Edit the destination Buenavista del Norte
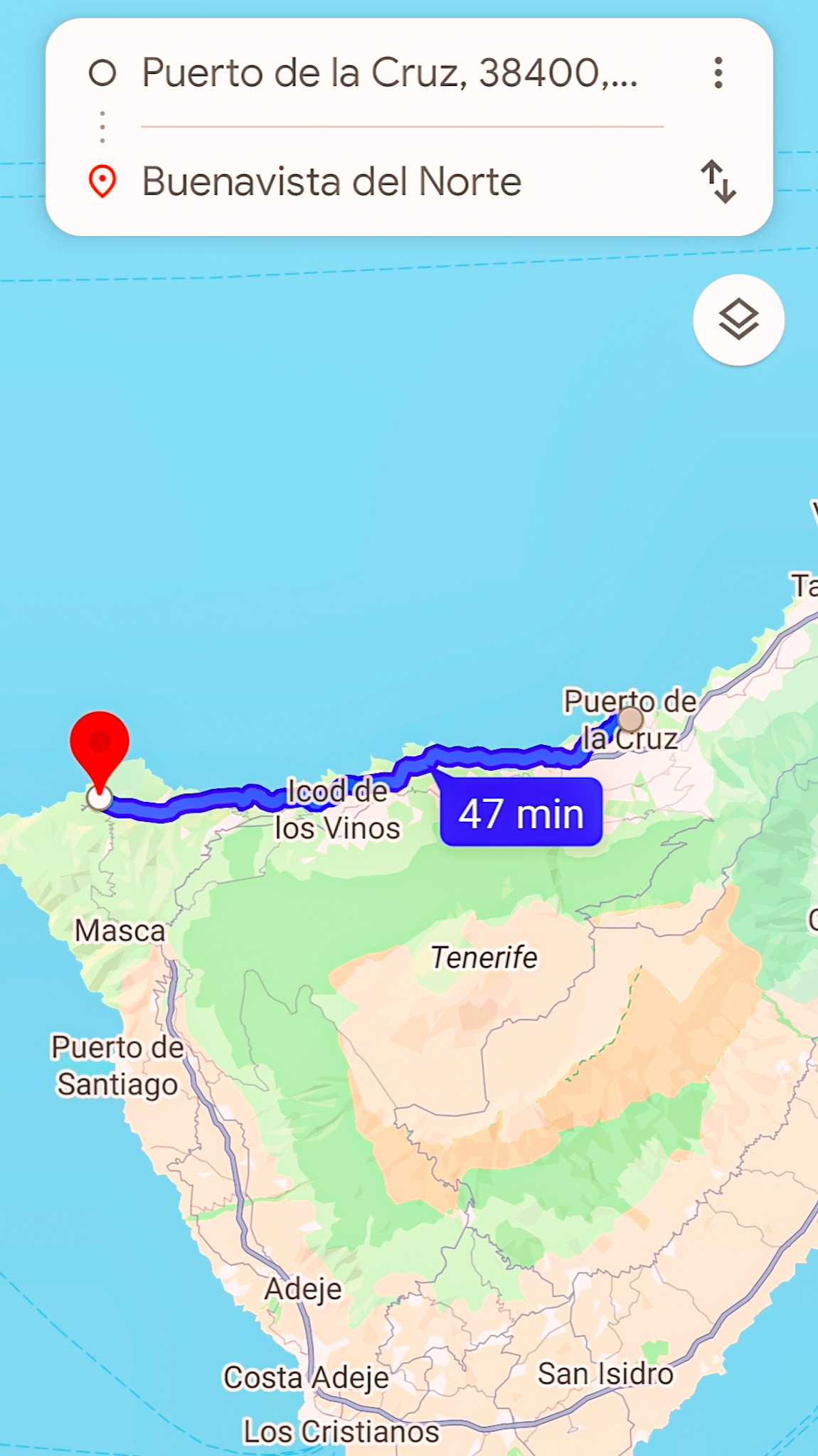 click(331, 181)
